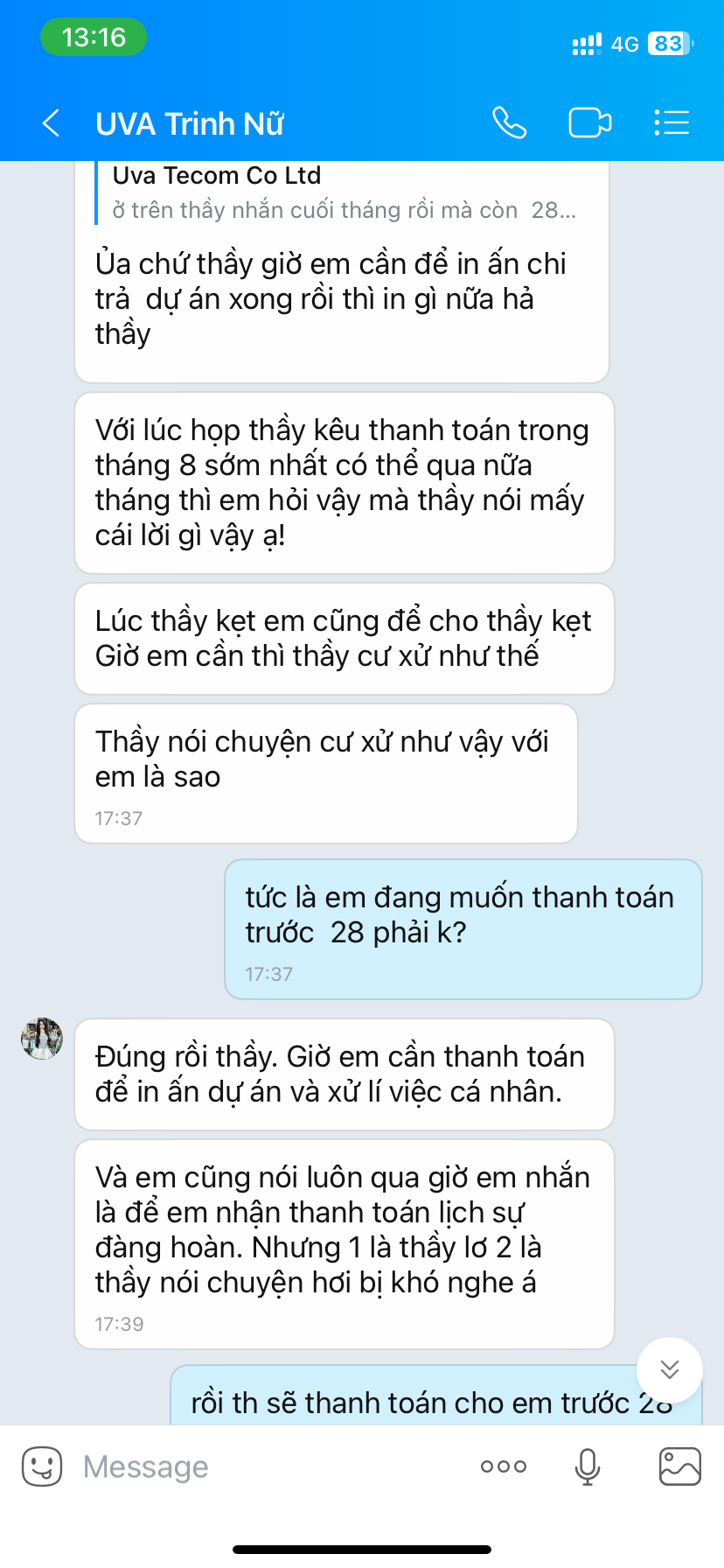
Task: Start a voice call
Action: (x=509, y=122)
